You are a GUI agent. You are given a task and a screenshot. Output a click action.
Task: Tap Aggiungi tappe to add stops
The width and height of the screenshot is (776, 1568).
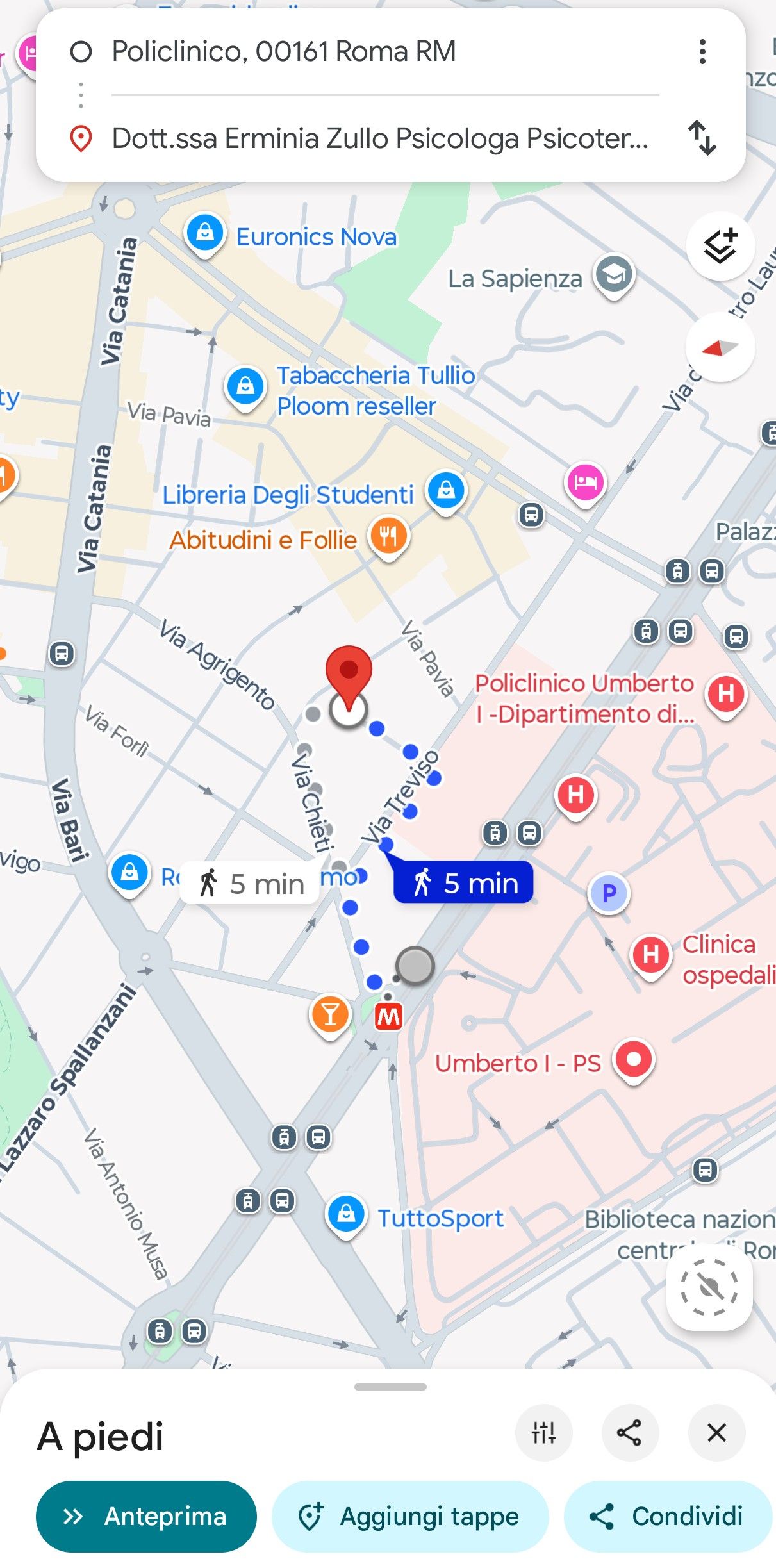tap(410, 1516)
